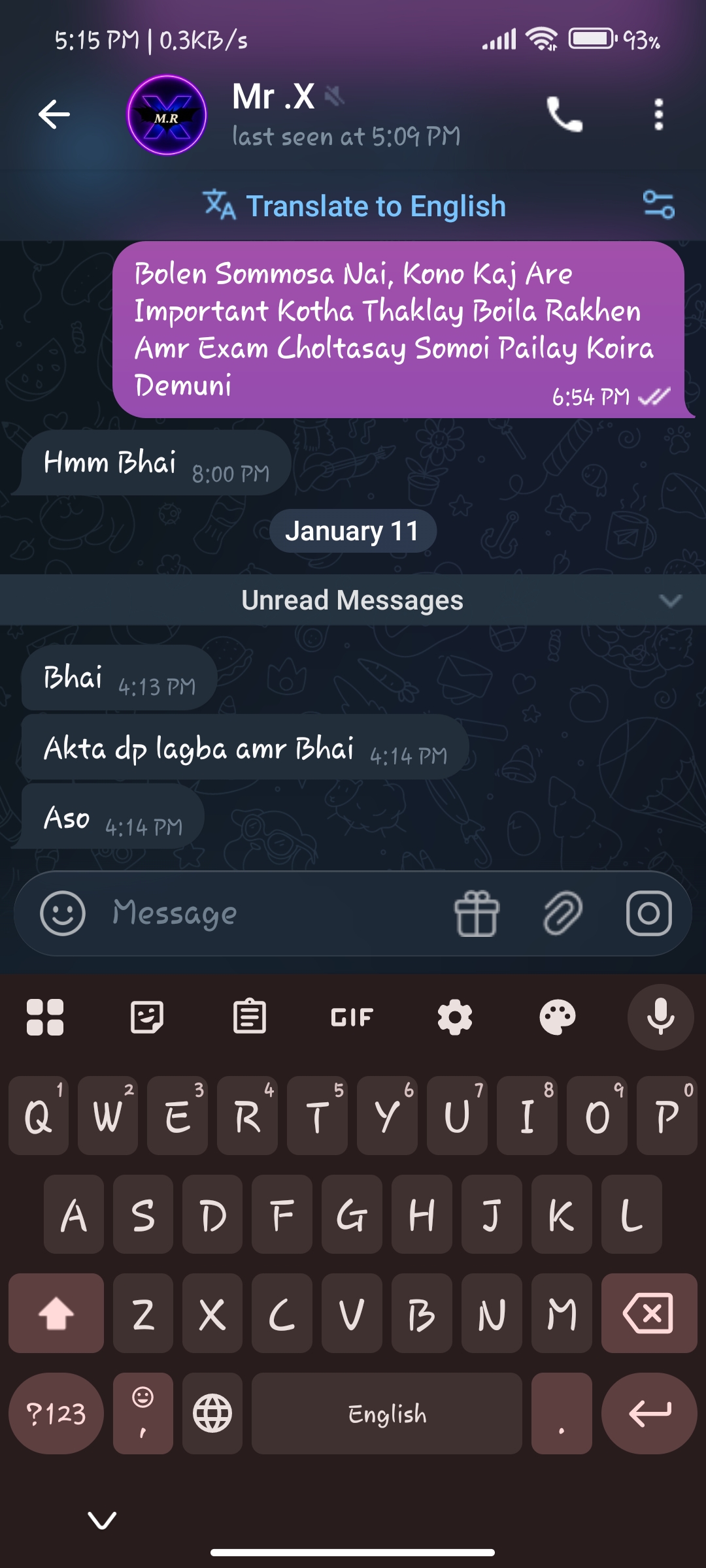The height and width of the screenshot is (1568, 706).
Task: Open Mr .X profile picture
Action: point(167,116)
